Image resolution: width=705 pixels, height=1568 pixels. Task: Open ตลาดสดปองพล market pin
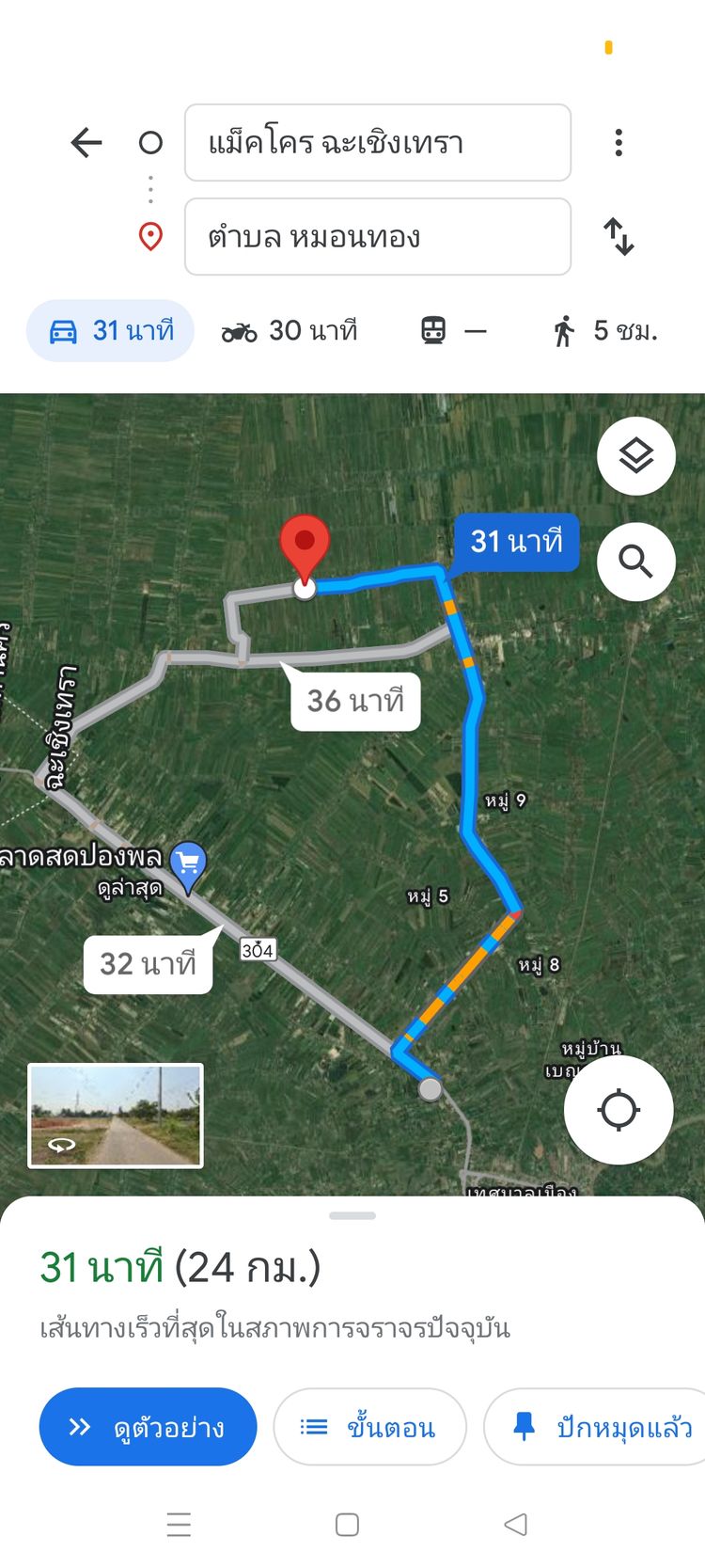(x=188, y=863)
